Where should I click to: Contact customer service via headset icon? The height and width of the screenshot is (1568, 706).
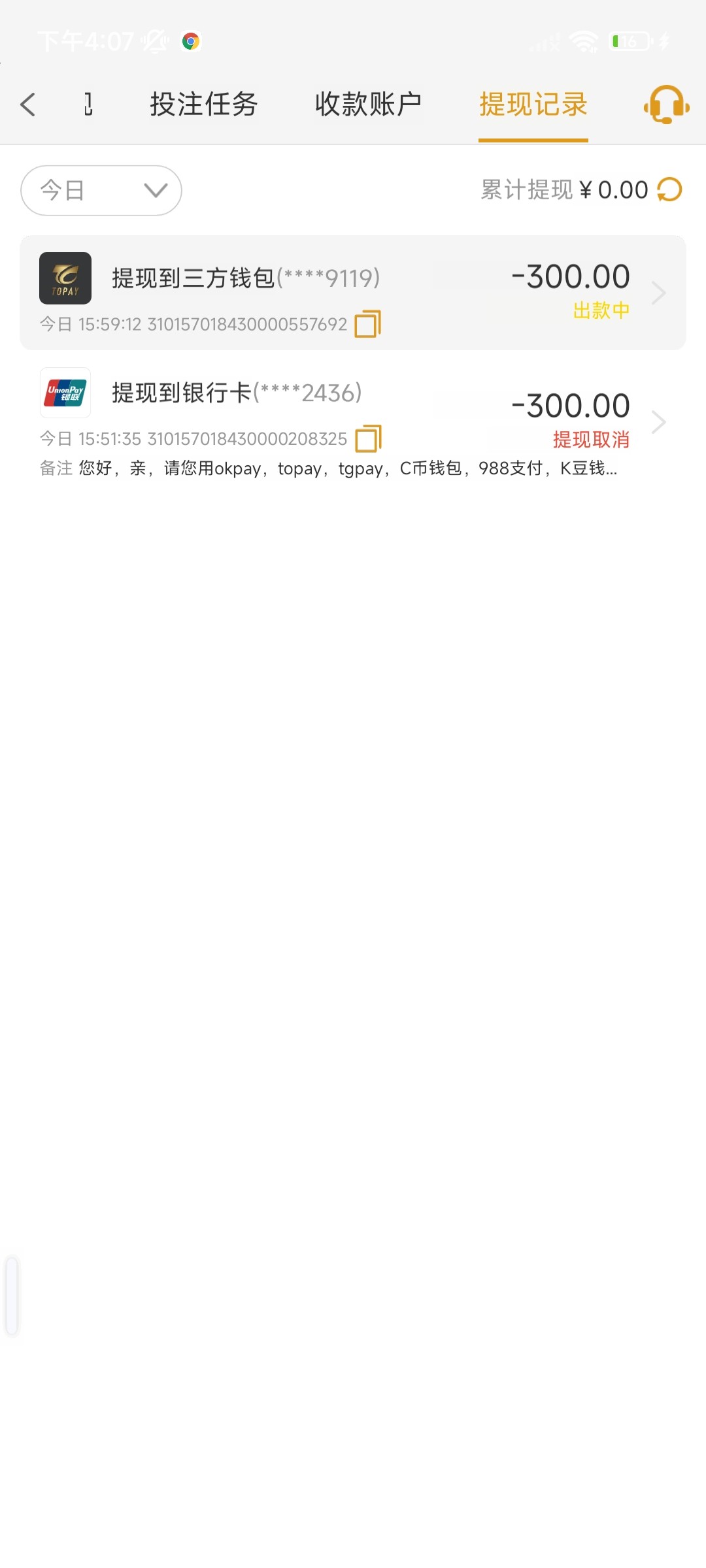click(666, 105)
